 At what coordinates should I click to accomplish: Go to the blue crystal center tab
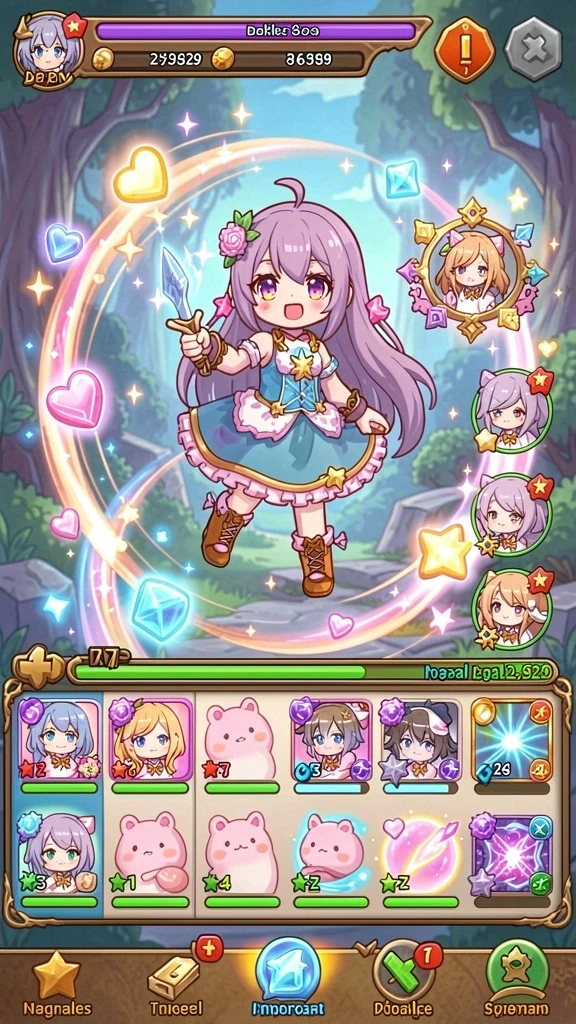(287, 980)
